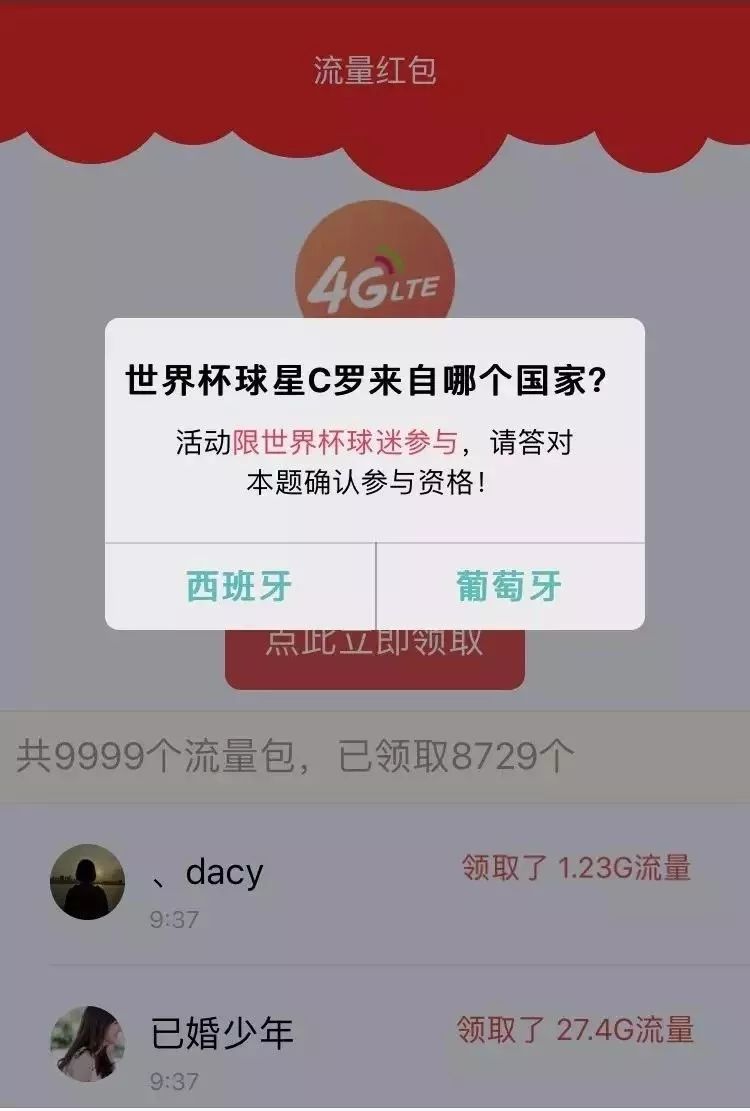Click the 领取了 27.4G流量 link

click(578, 1033)
